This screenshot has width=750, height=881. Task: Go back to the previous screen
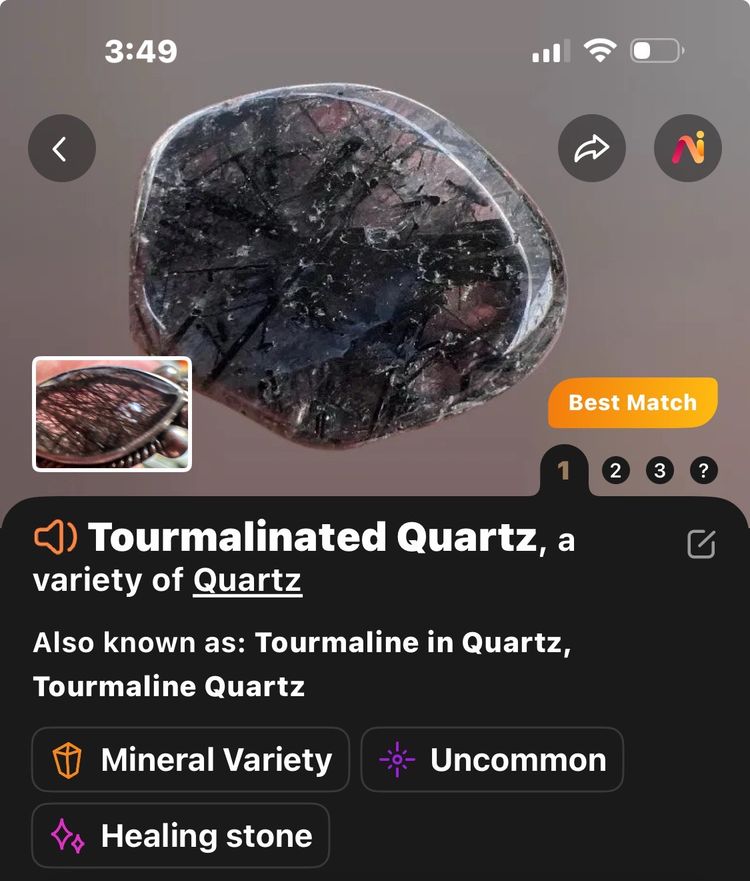coord(62,149)
